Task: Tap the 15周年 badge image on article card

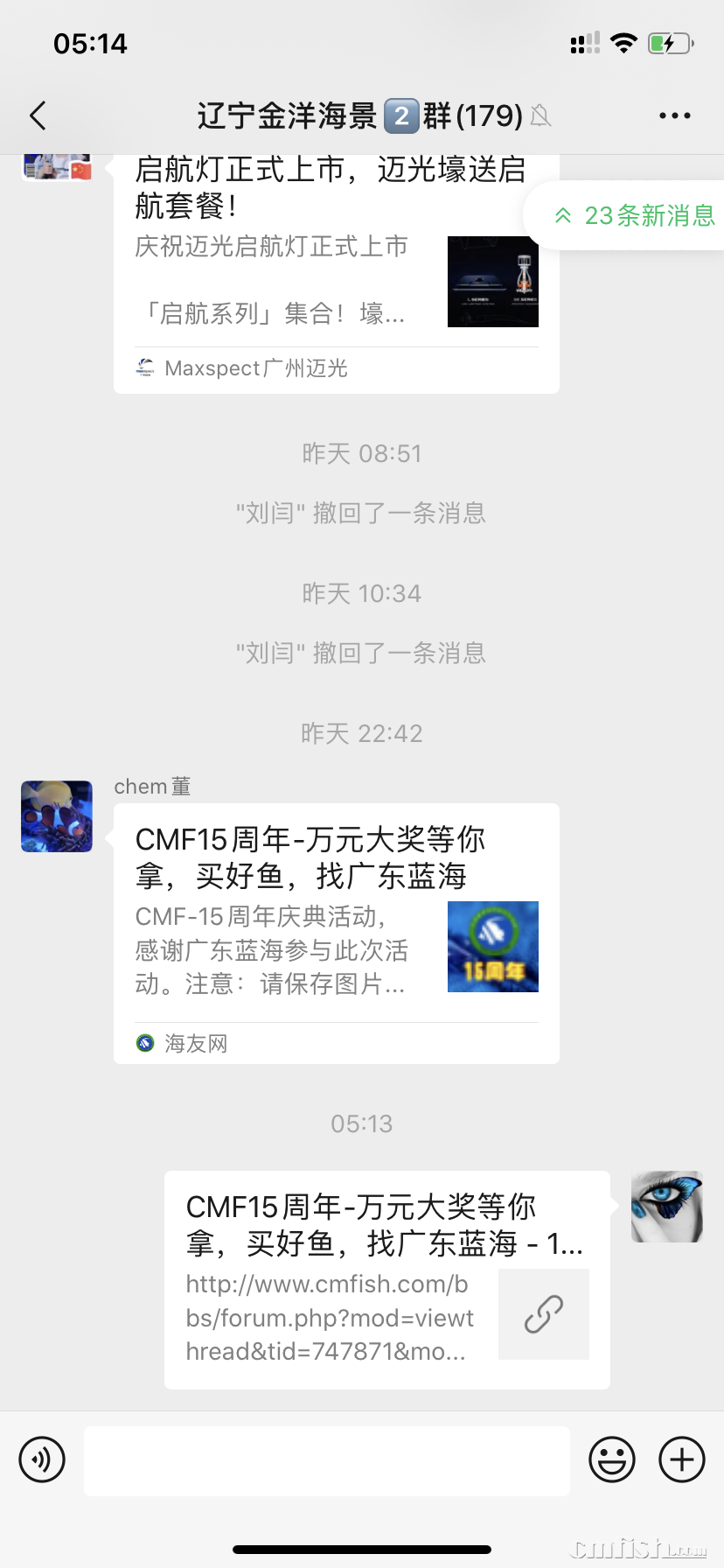Action: [493, 946]
